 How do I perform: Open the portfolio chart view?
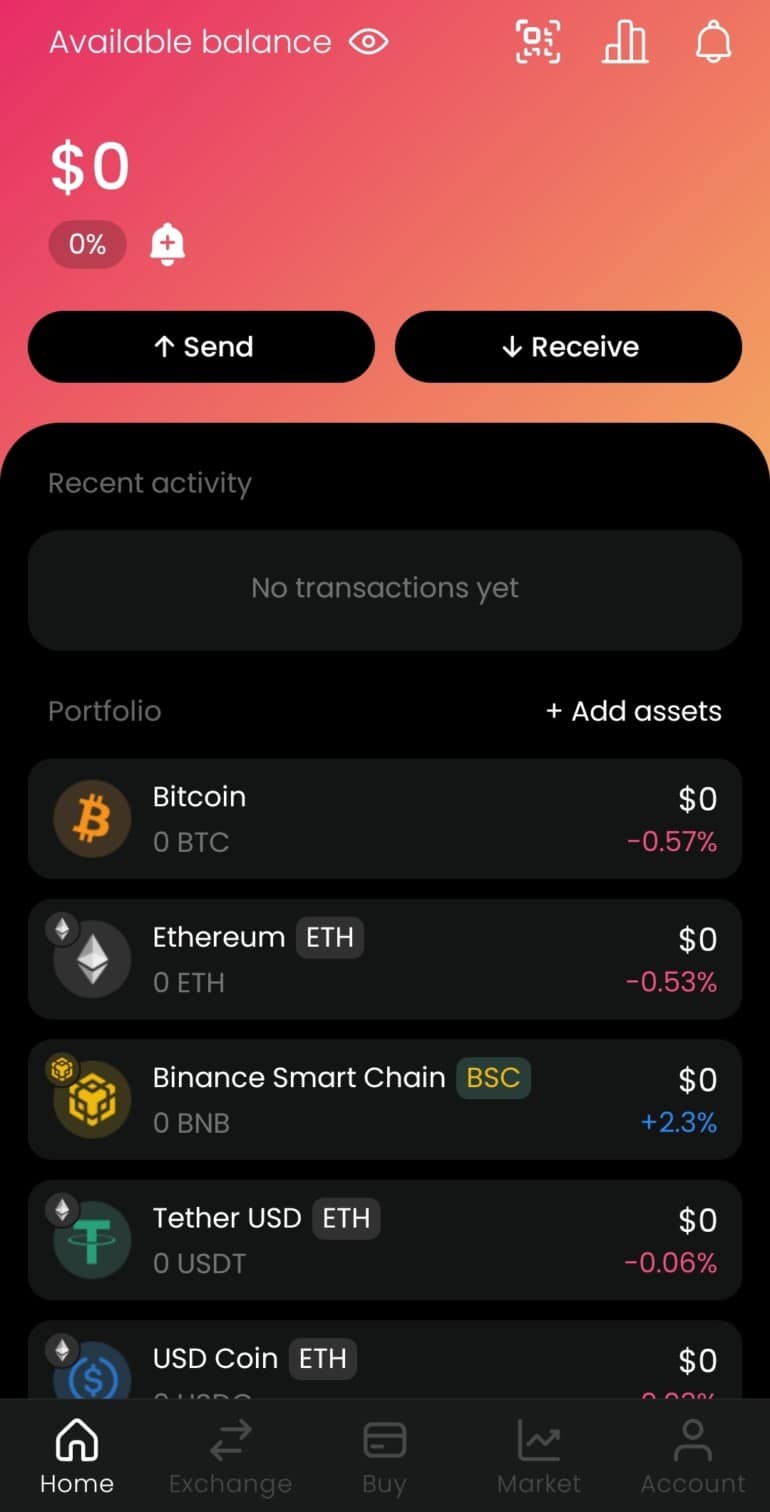tap(625, 41)
